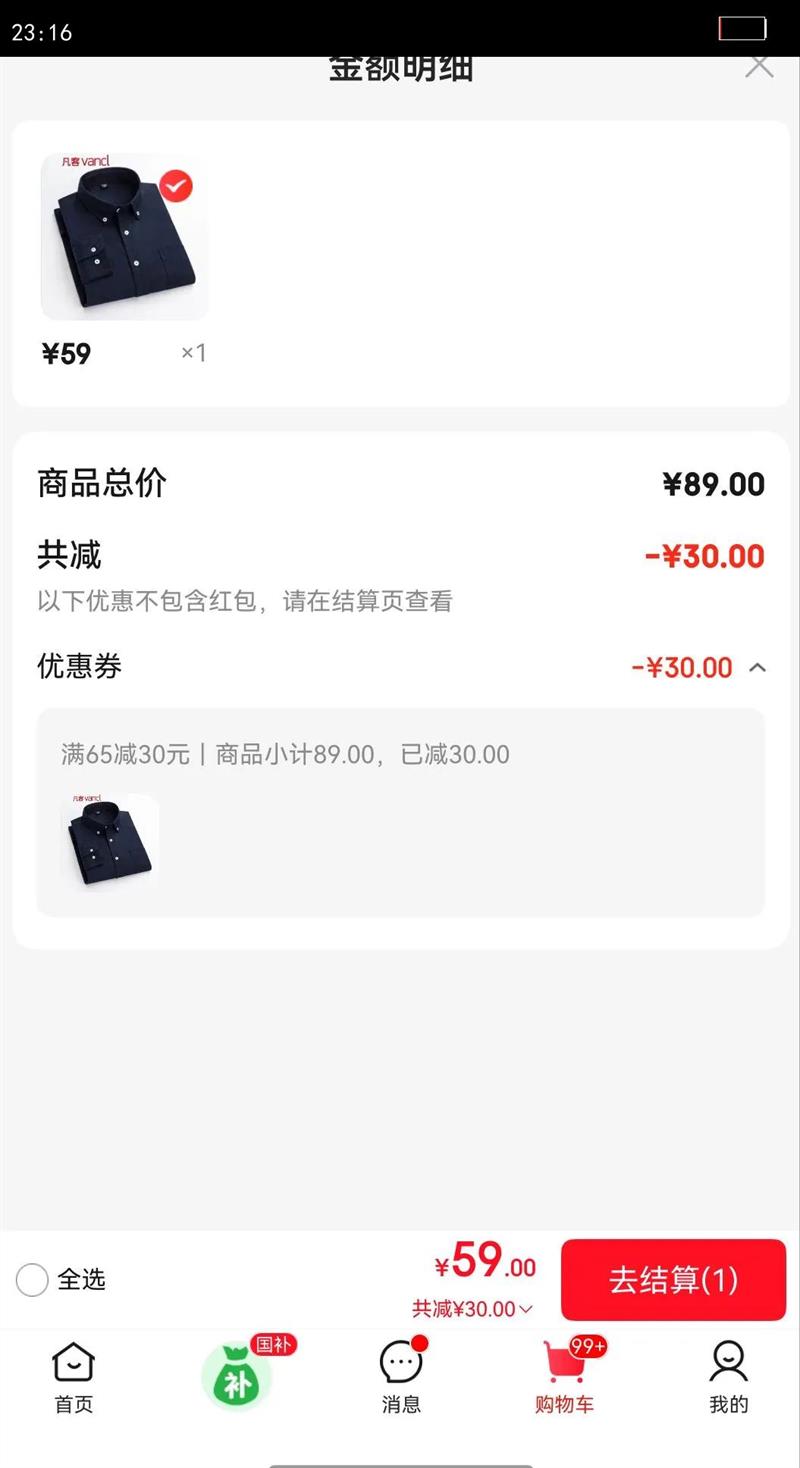Image resolution: width=800 pixels, height=1468 pixels.
Task: Switch to the 消息 messages tab
Action: (401, 1377)
